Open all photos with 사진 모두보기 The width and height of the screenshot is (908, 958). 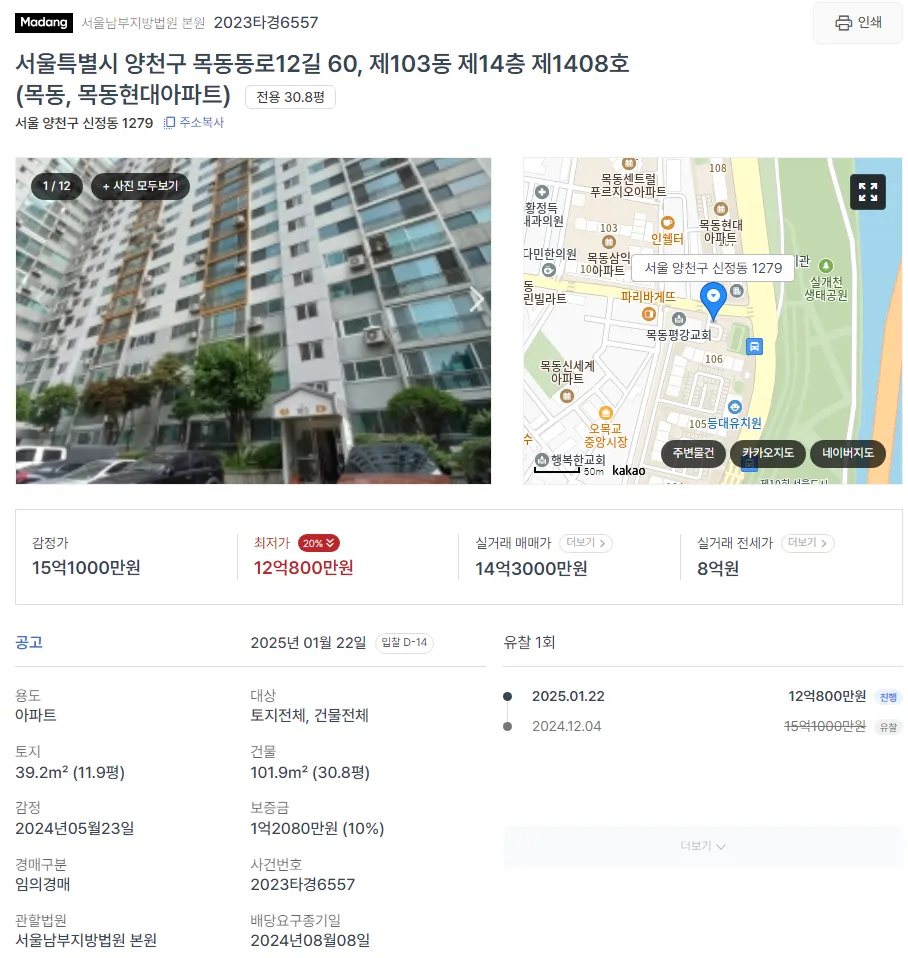(140, 186)
